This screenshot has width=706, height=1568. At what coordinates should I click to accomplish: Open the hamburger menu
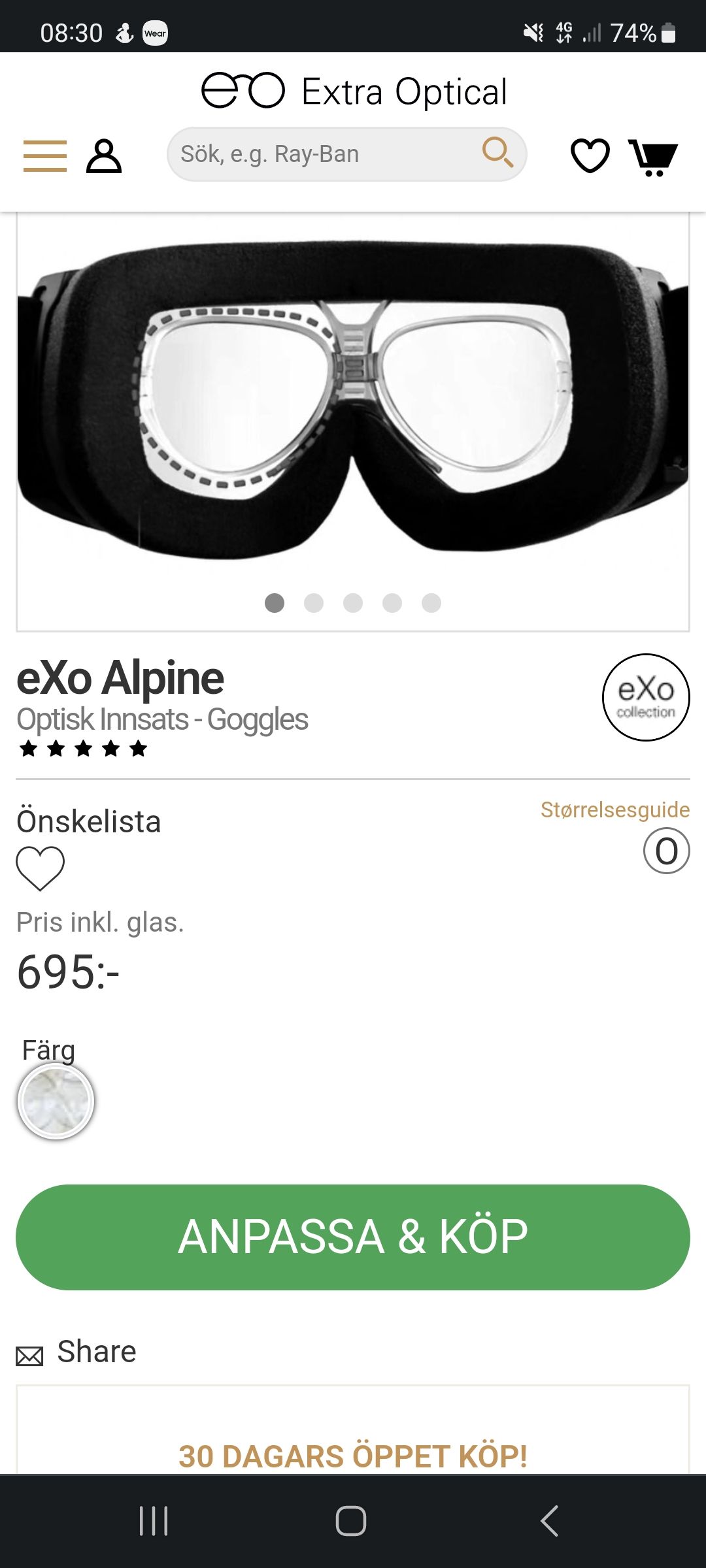click(x=44, y=155)
